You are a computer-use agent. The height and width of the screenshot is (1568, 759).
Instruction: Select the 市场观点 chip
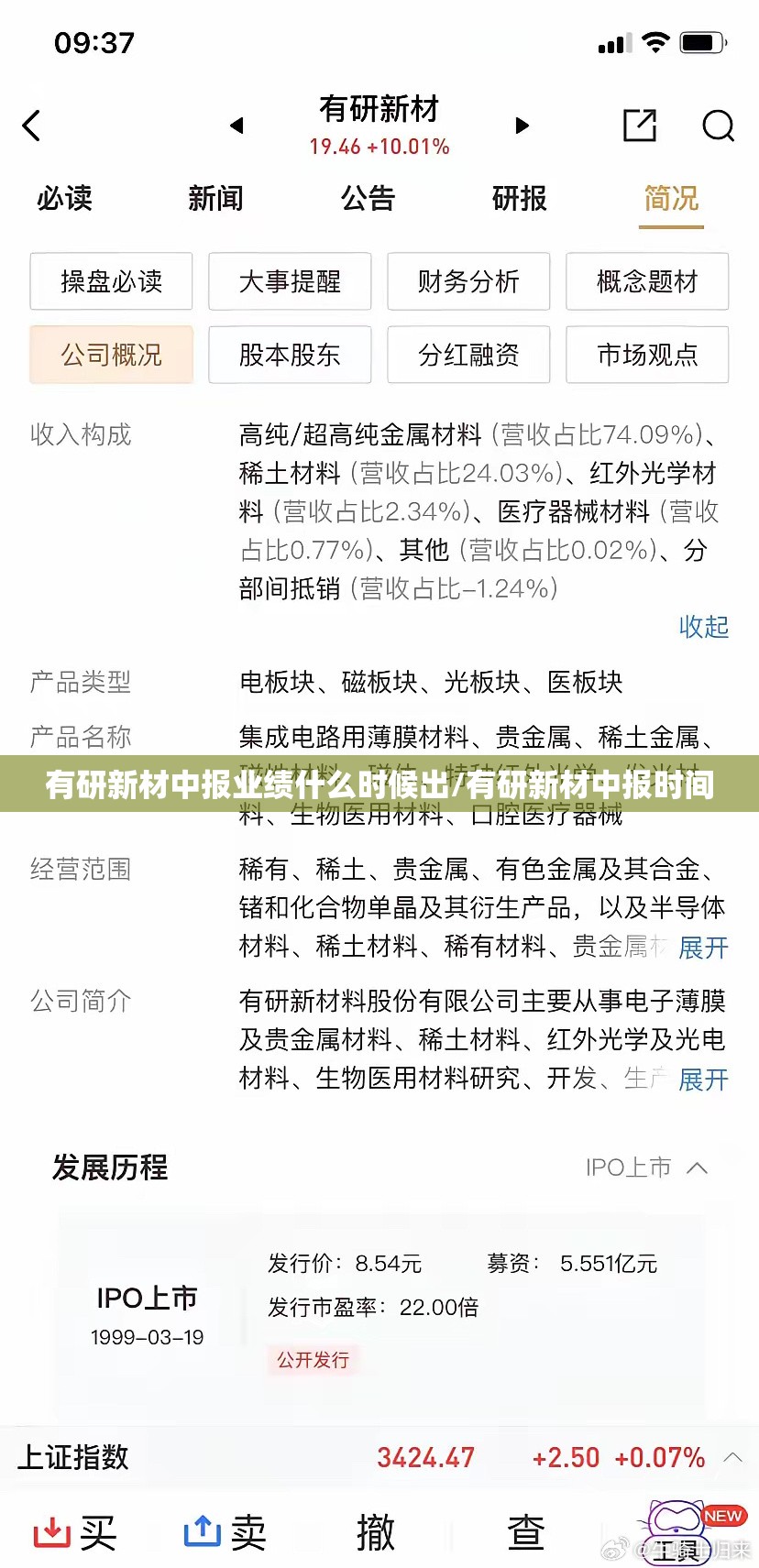tap(647, 355)
